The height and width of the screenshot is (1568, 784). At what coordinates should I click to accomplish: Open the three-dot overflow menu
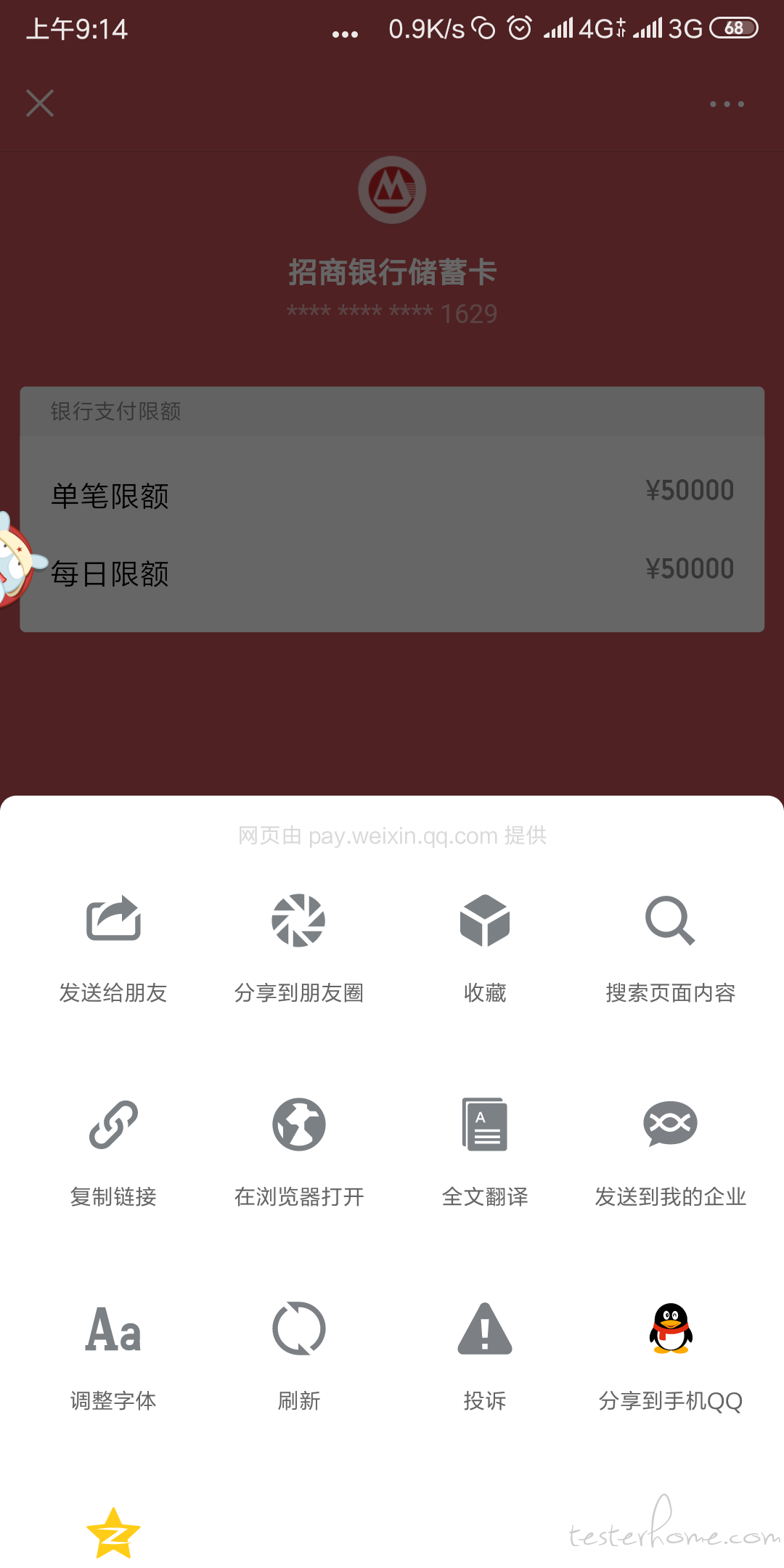point(727,104)
